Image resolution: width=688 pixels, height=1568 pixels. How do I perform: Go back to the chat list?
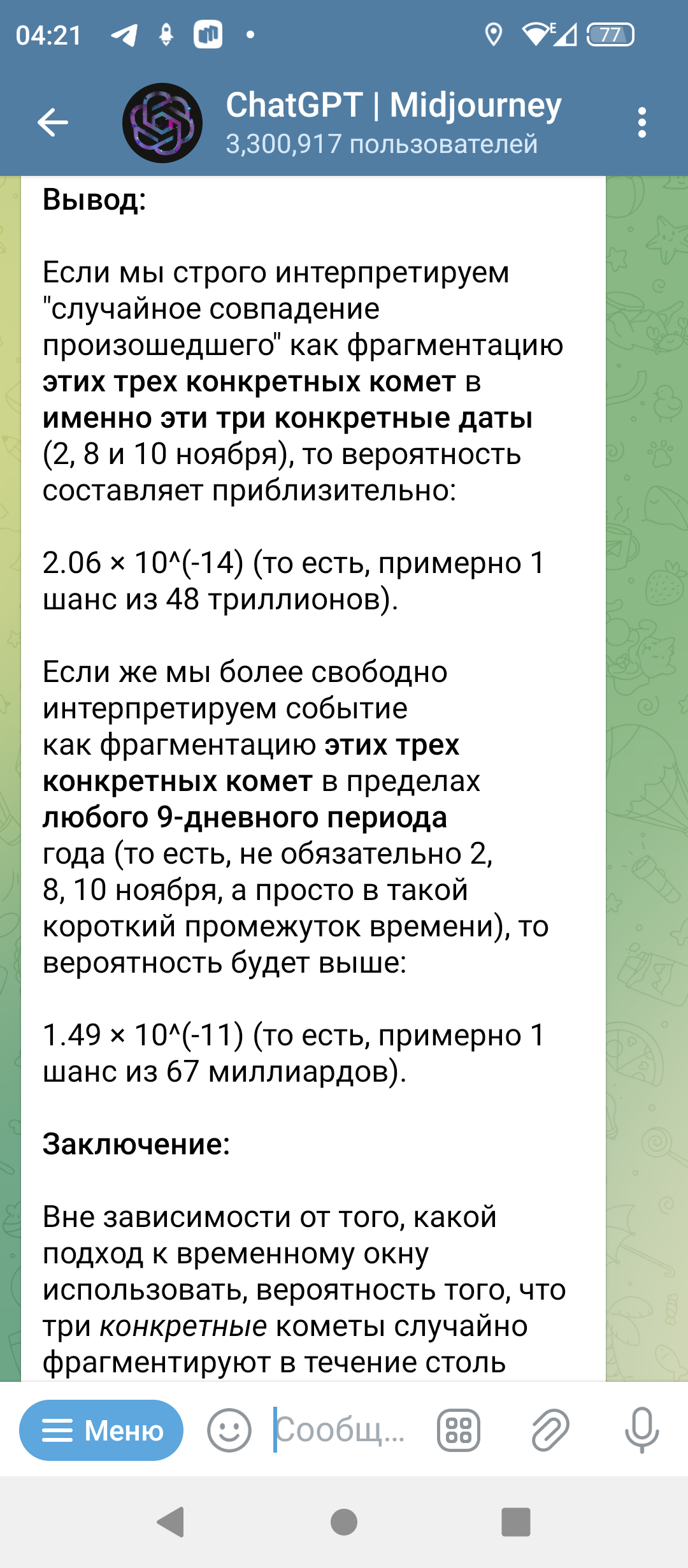(53, 122)
